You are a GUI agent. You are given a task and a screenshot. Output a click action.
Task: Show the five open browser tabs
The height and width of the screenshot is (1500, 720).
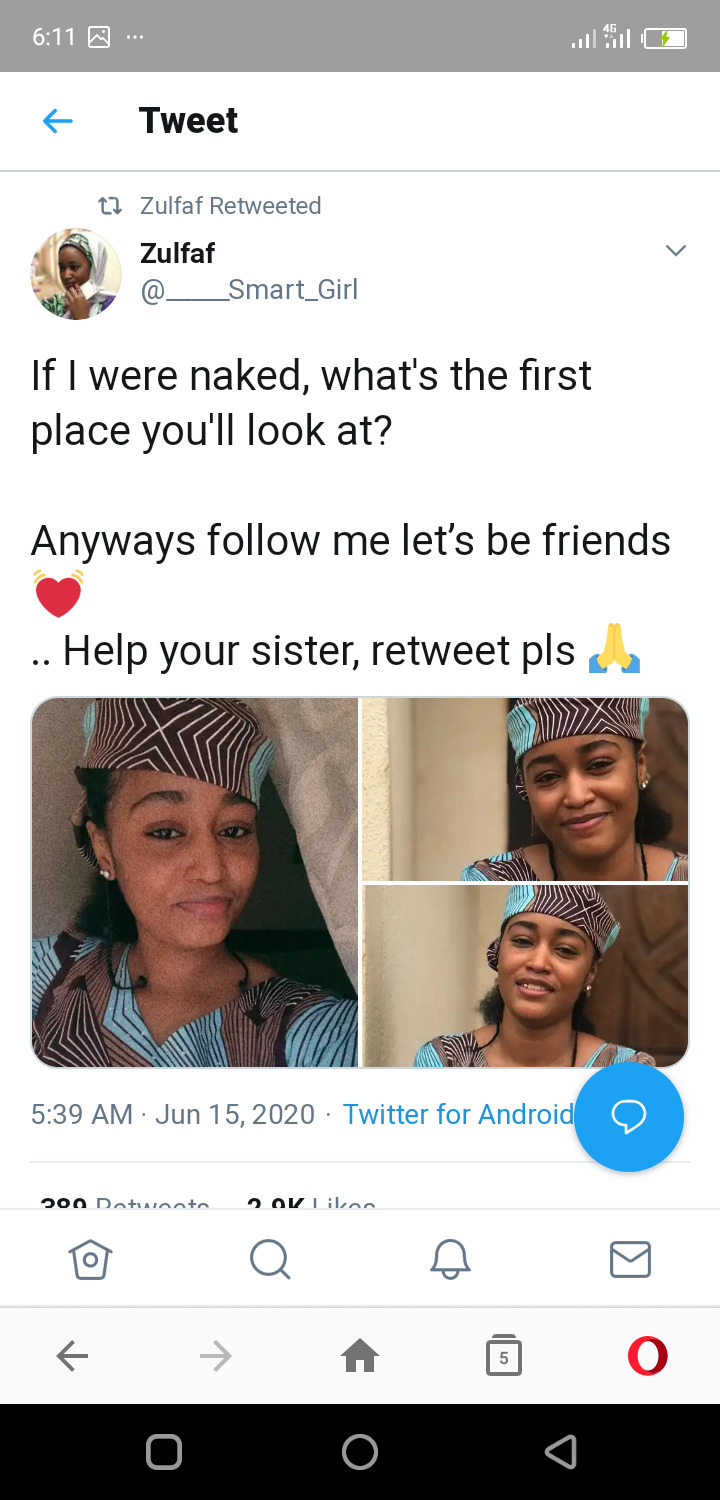(x=503, y=1356)
